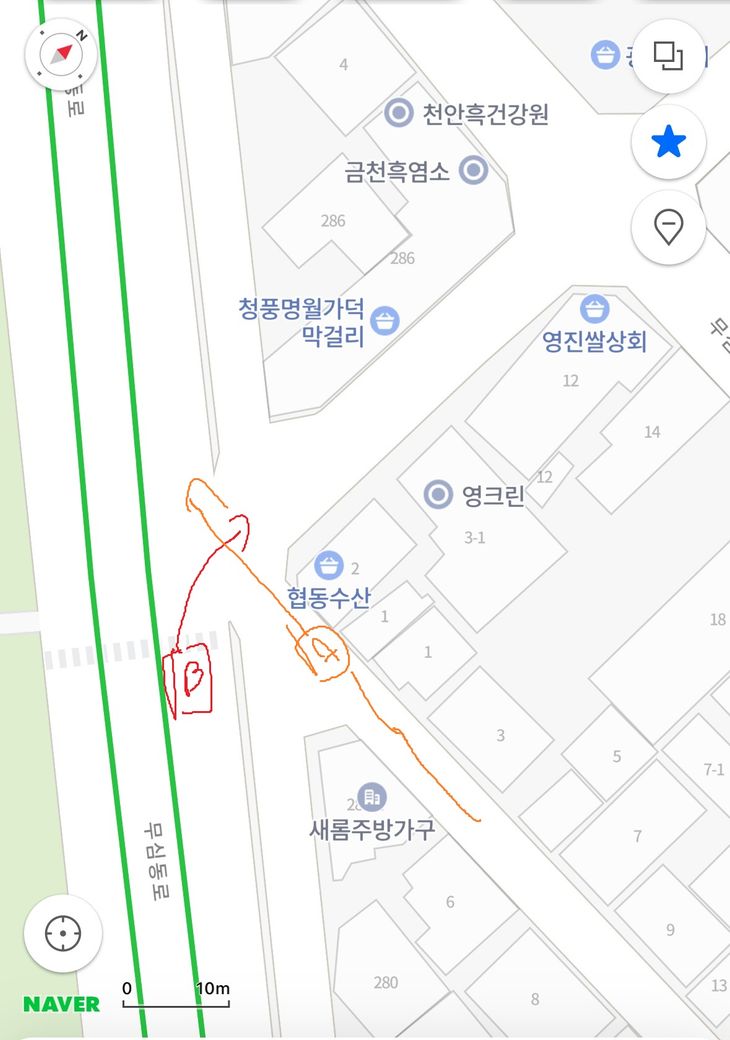This screenshot has height=1040, width=730.
Task: View the 청풍명월가덕 막걸리 shop marker
Action: pos(385,321)
